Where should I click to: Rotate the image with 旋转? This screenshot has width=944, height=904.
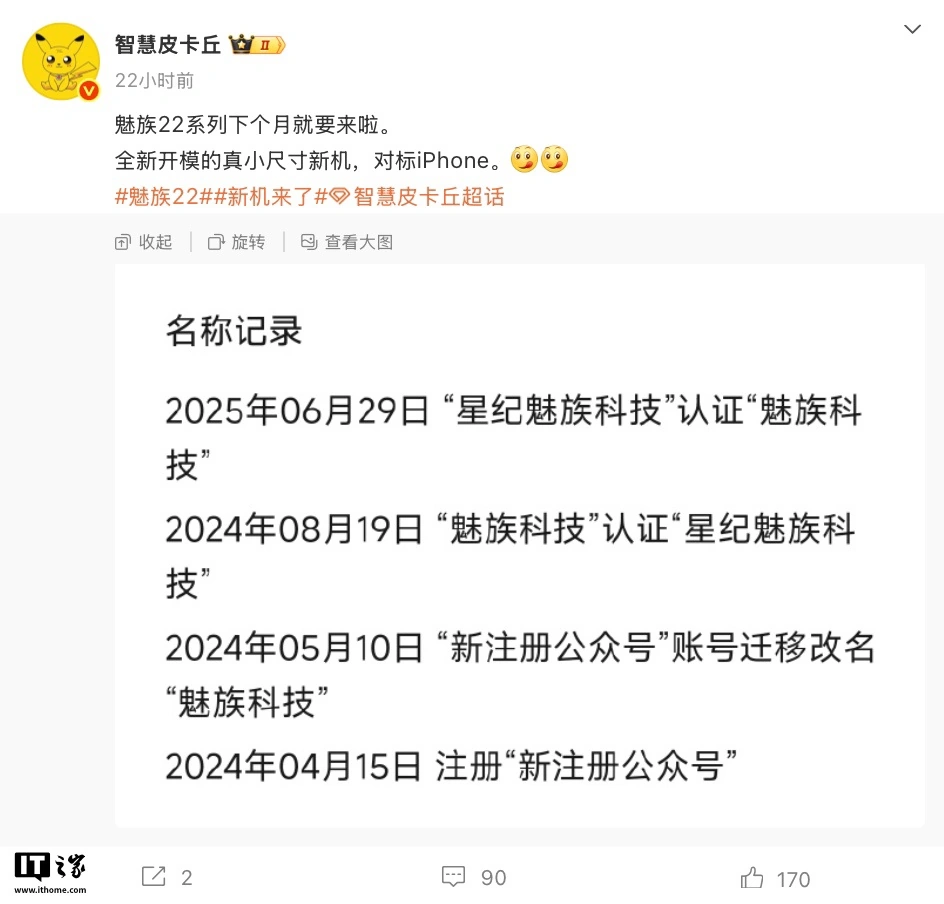237,242
